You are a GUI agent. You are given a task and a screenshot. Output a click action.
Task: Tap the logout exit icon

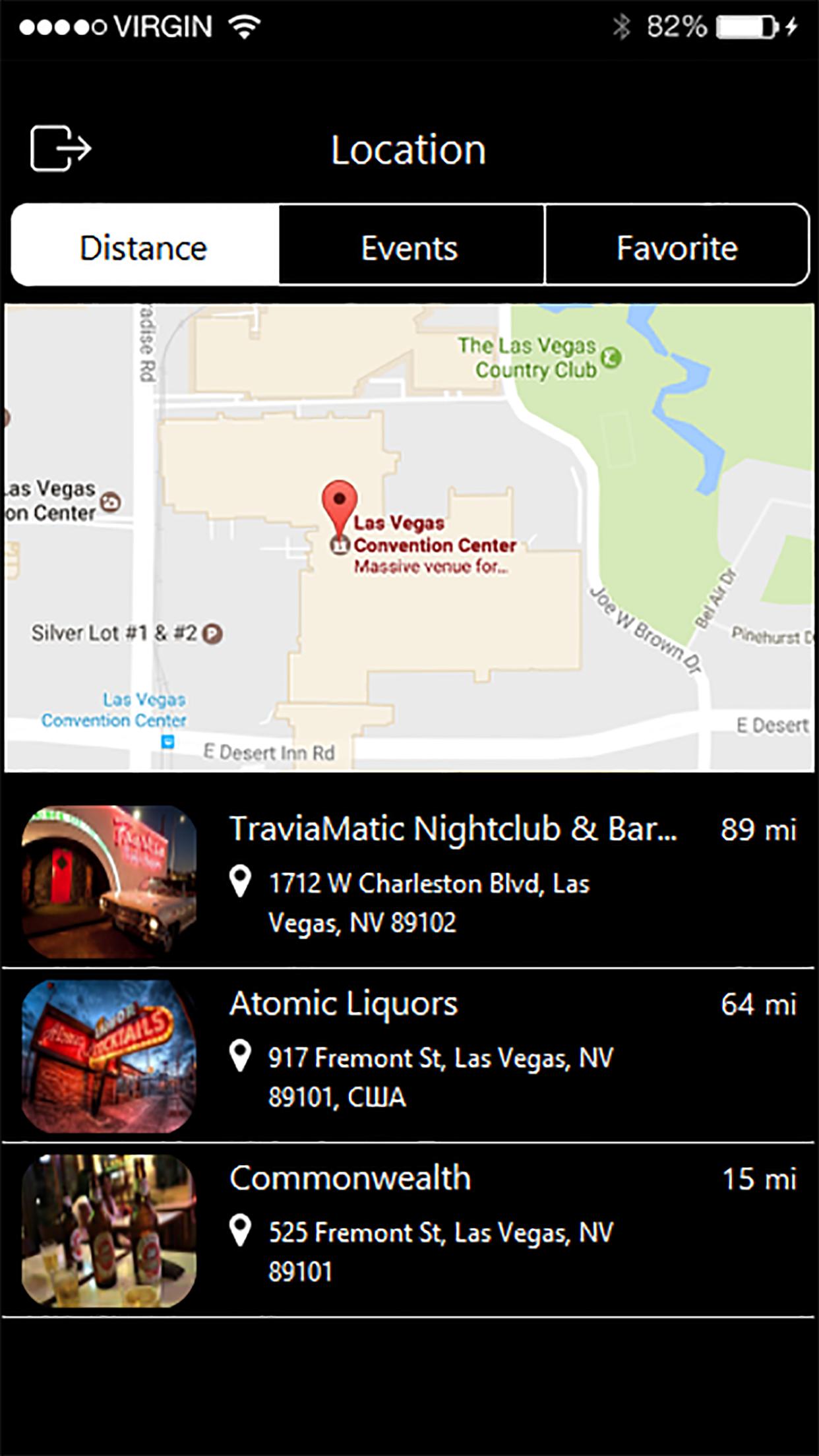60,148
